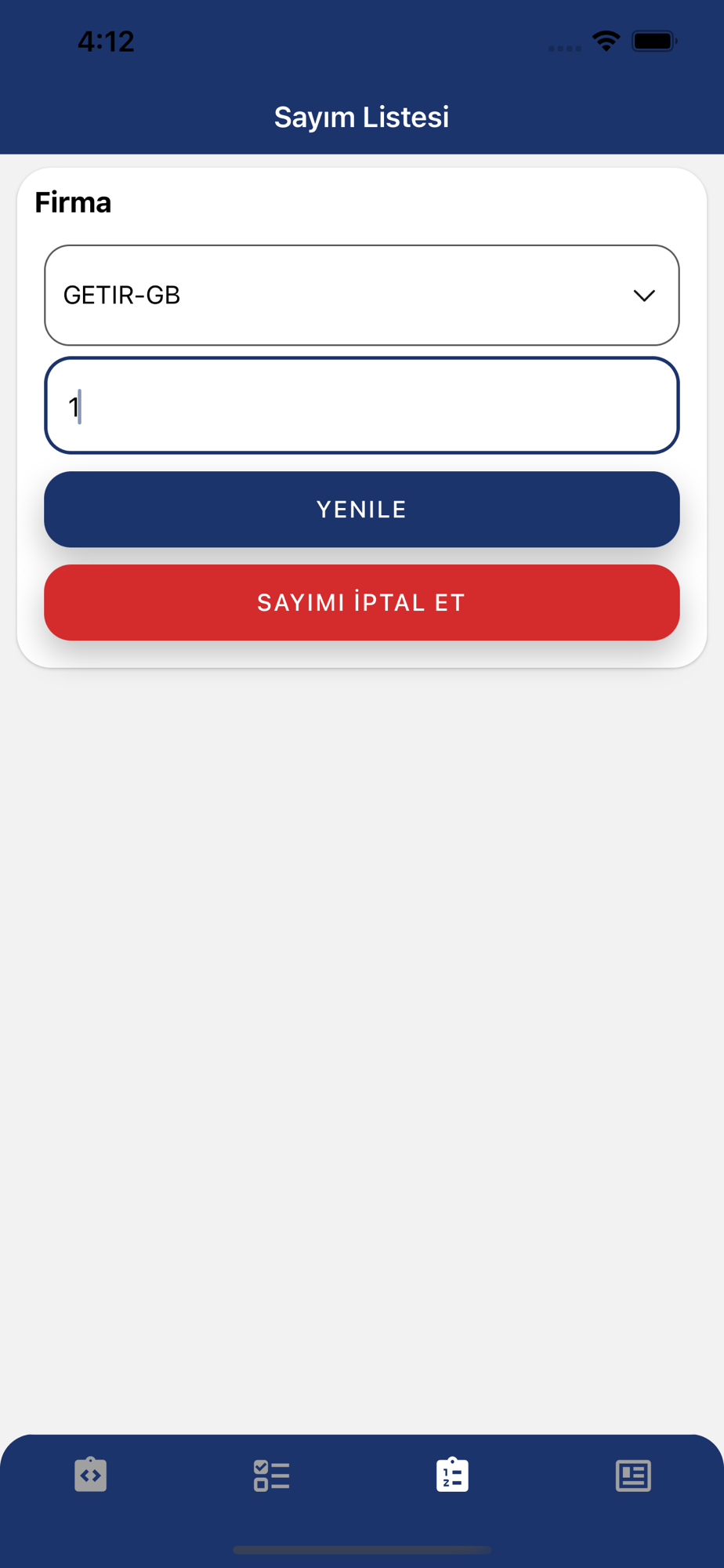
Task: Expand the GETIR-GB company dropdown
Action: [361, 295]
